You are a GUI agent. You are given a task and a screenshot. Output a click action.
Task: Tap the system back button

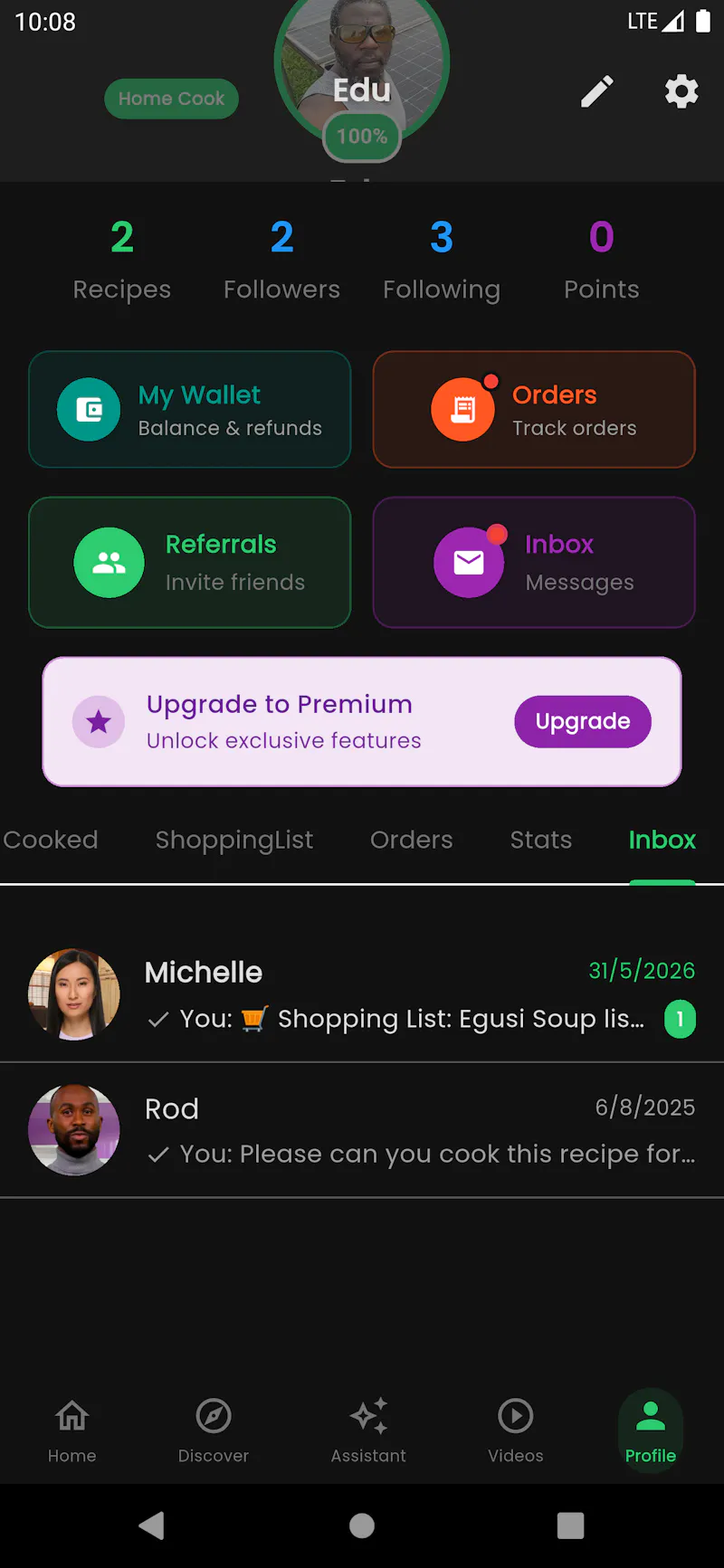coord(152,1525)
